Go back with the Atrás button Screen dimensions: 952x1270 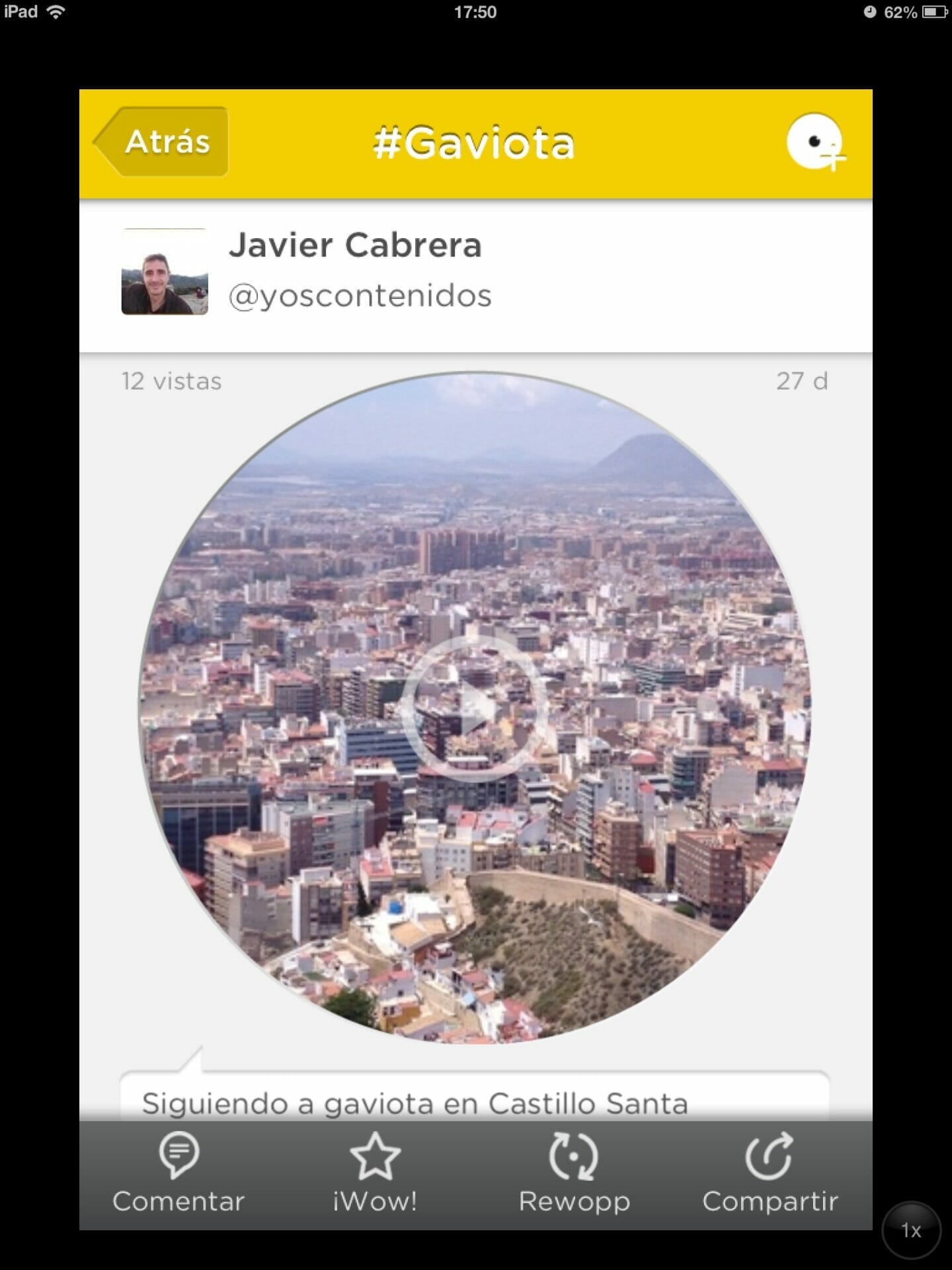[x=163, y=142]
